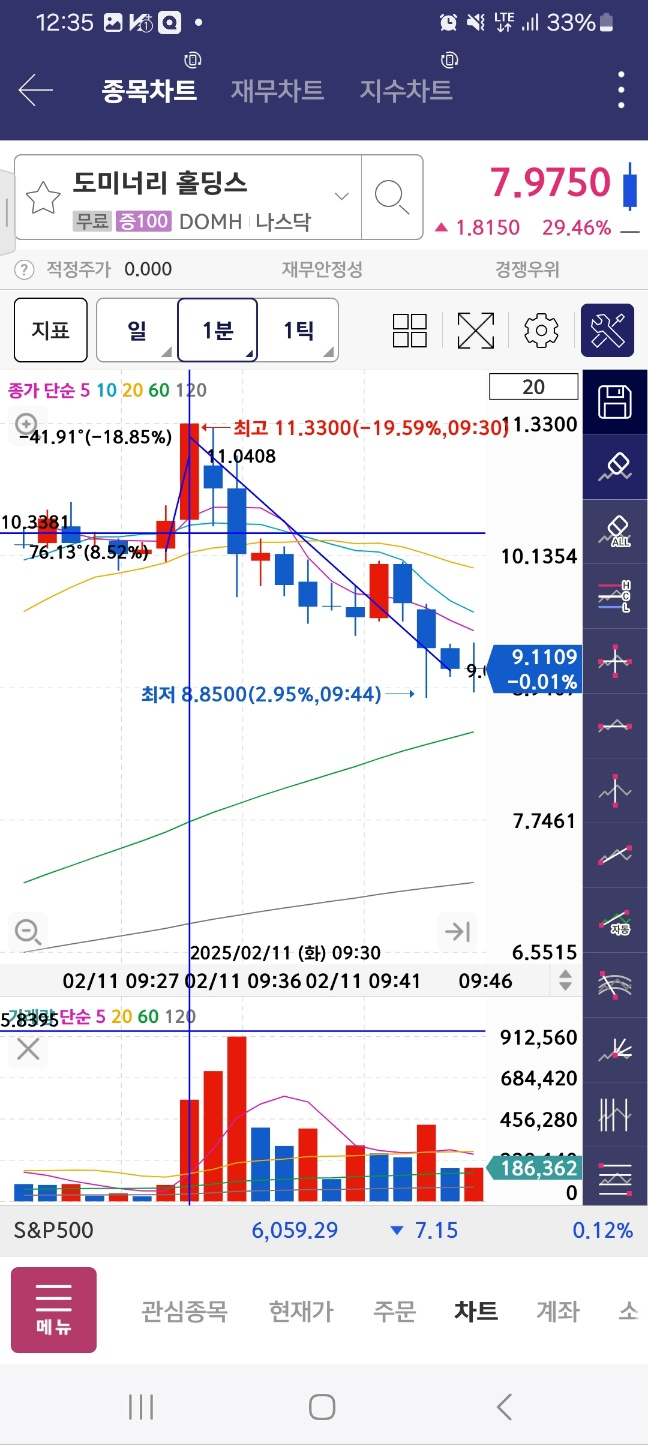Select the 일 daily interval
Image resolution: width=648 pixels, height=1445 pixels.
pos(137,330)
